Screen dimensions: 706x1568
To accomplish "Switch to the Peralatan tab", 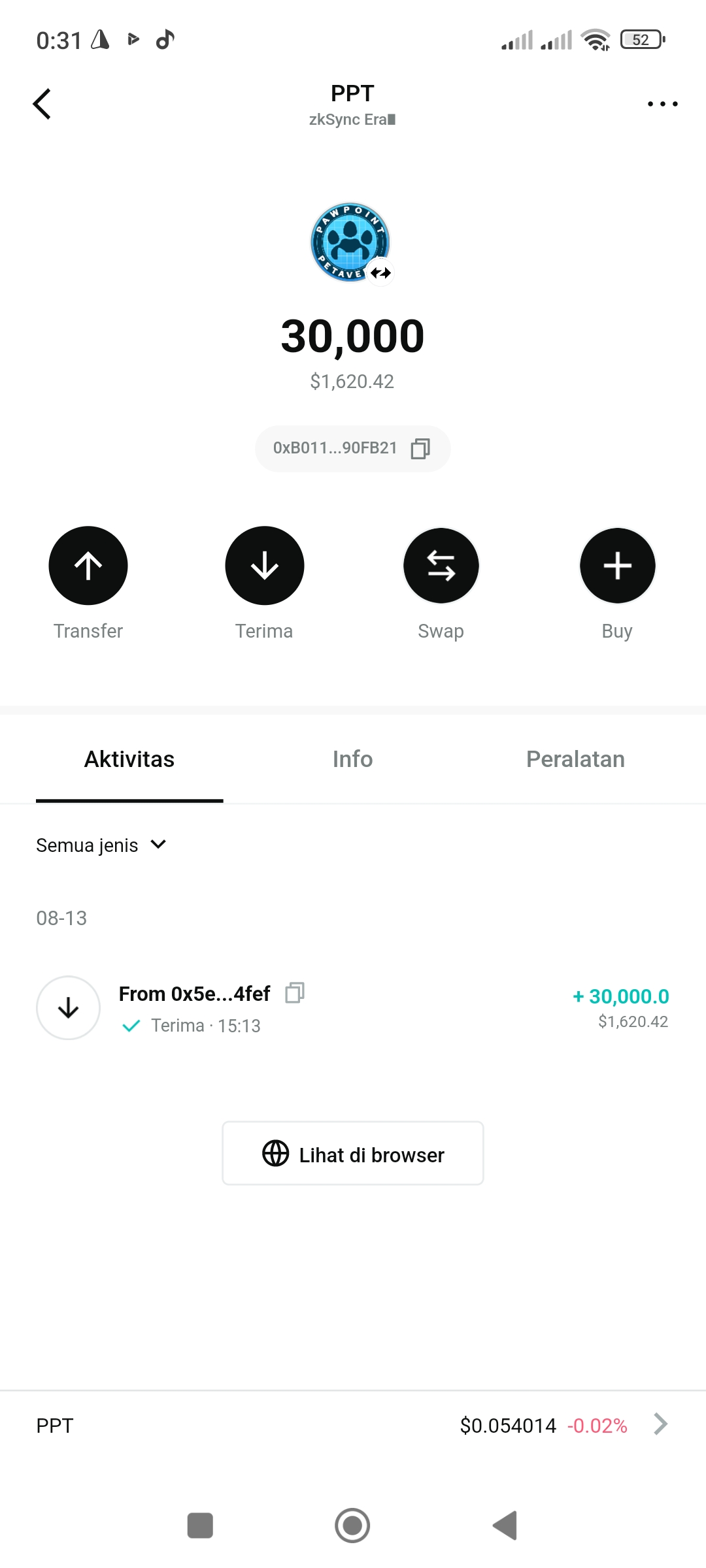I will click(576, 759).
